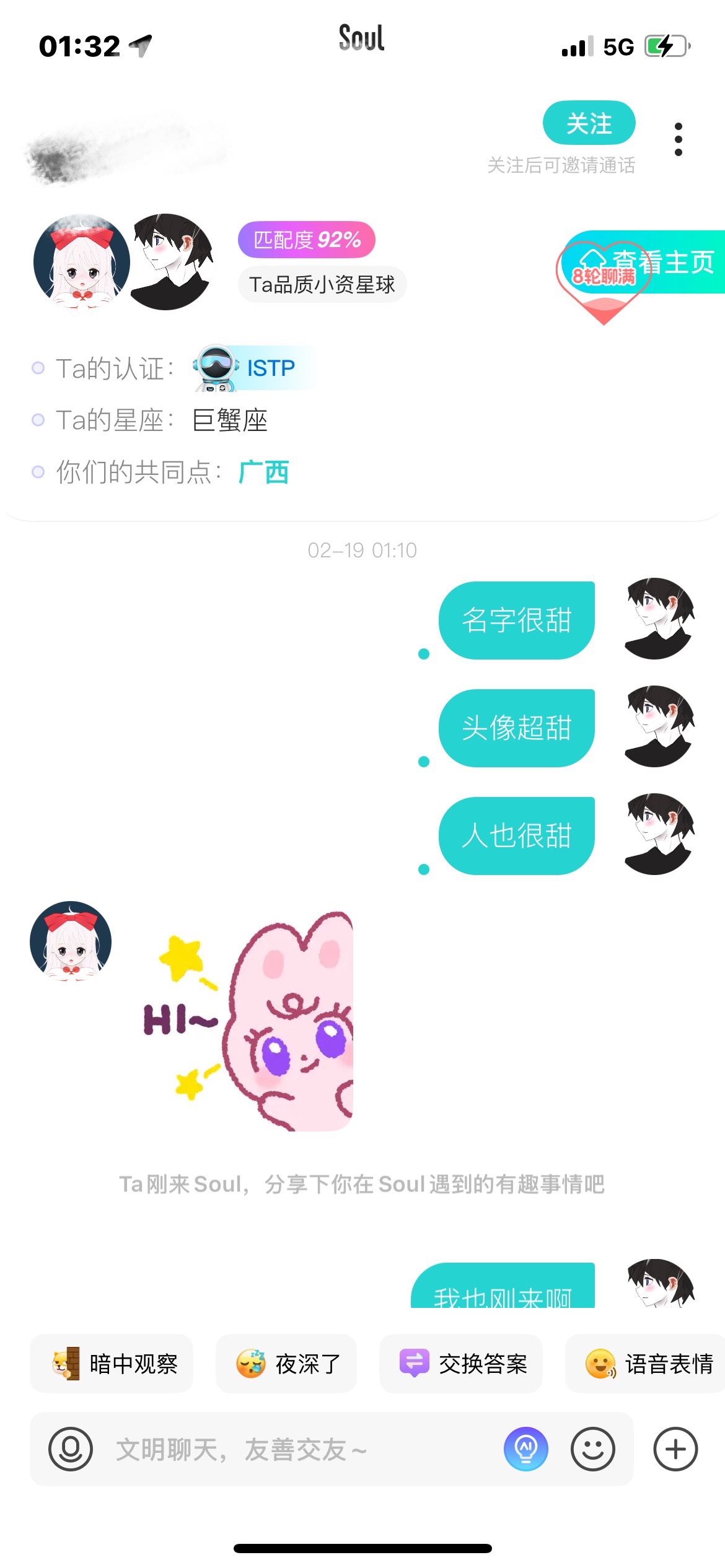Screen dimensions: 725x1568
Task: Tap the girl avatar beside HI sticker
Action: point(71,941)
